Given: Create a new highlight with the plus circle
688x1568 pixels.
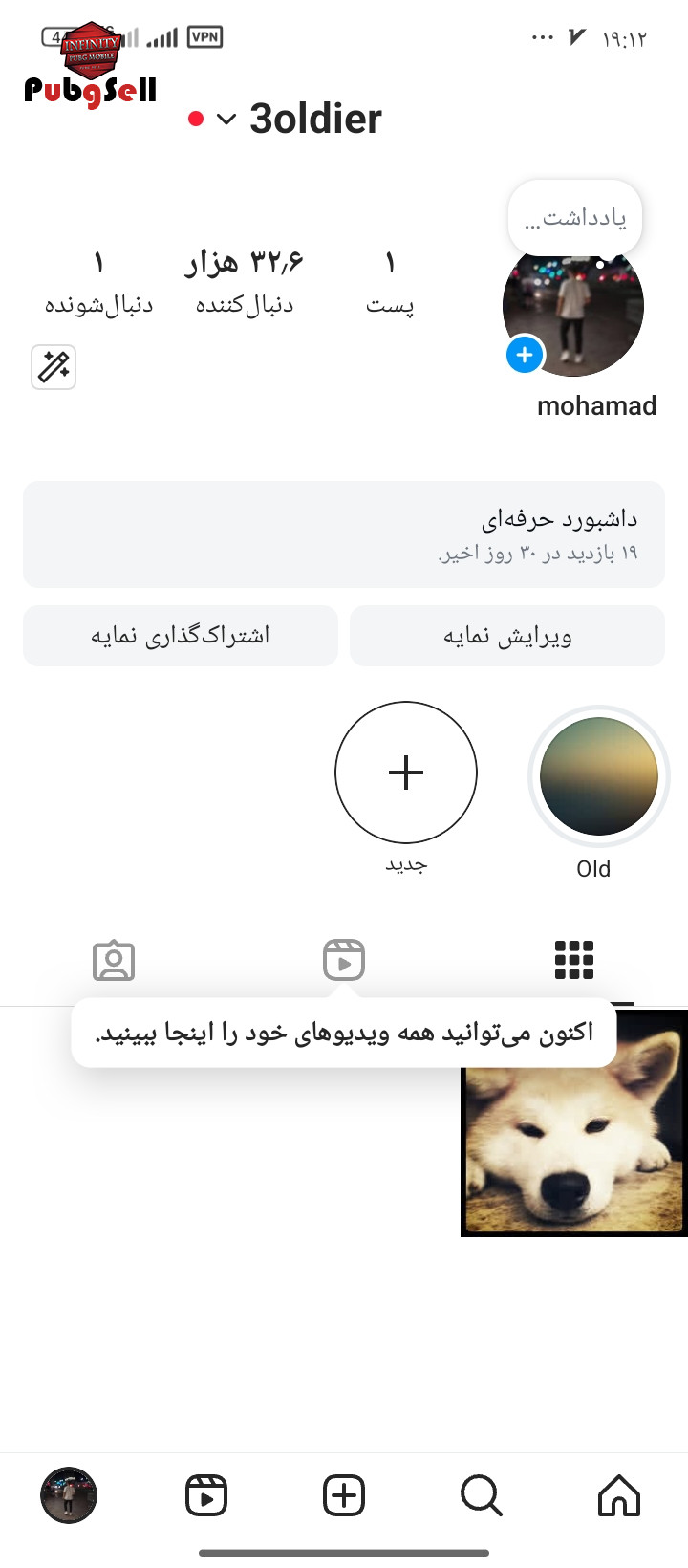Looking at the screenshot, I should pos(406,773).
